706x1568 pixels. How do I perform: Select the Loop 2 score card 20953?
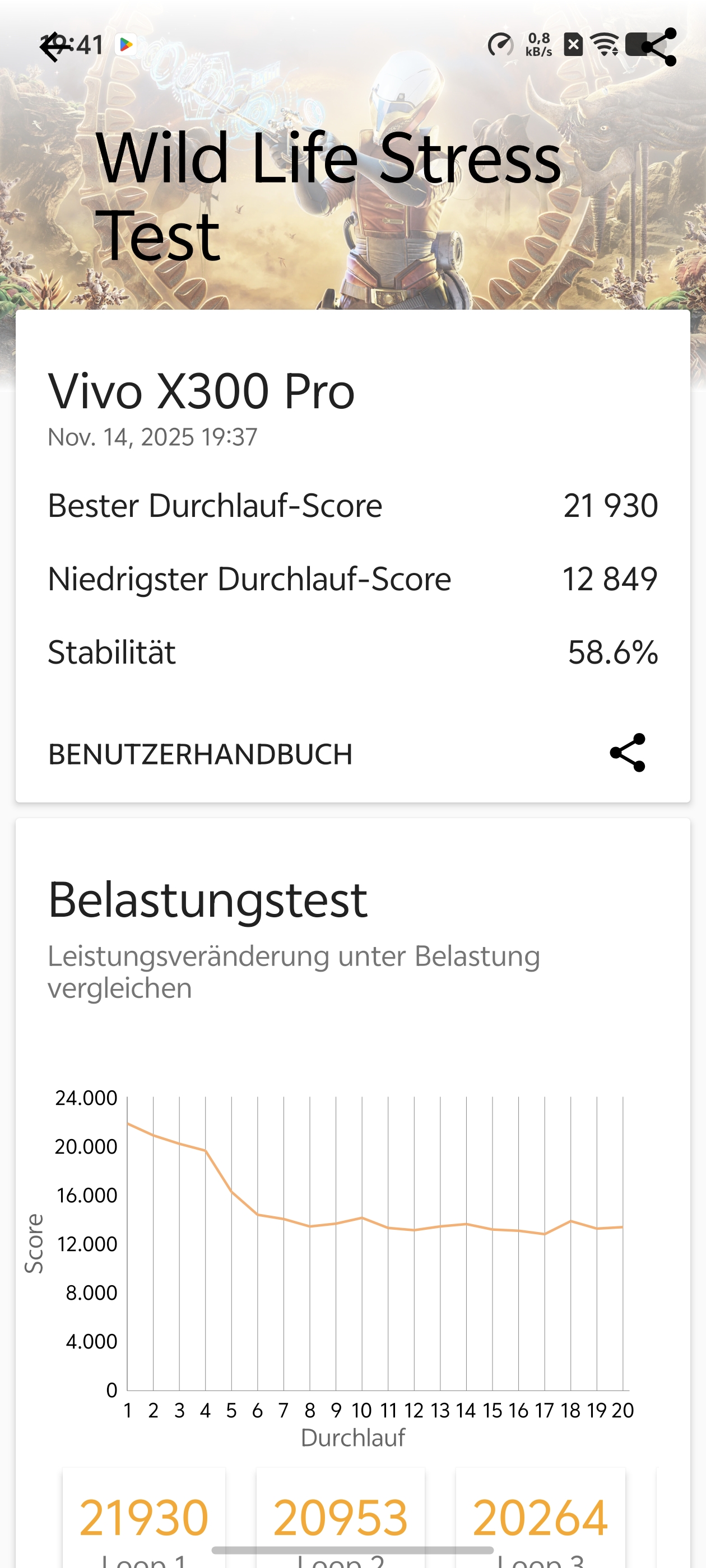point(340,1519)
